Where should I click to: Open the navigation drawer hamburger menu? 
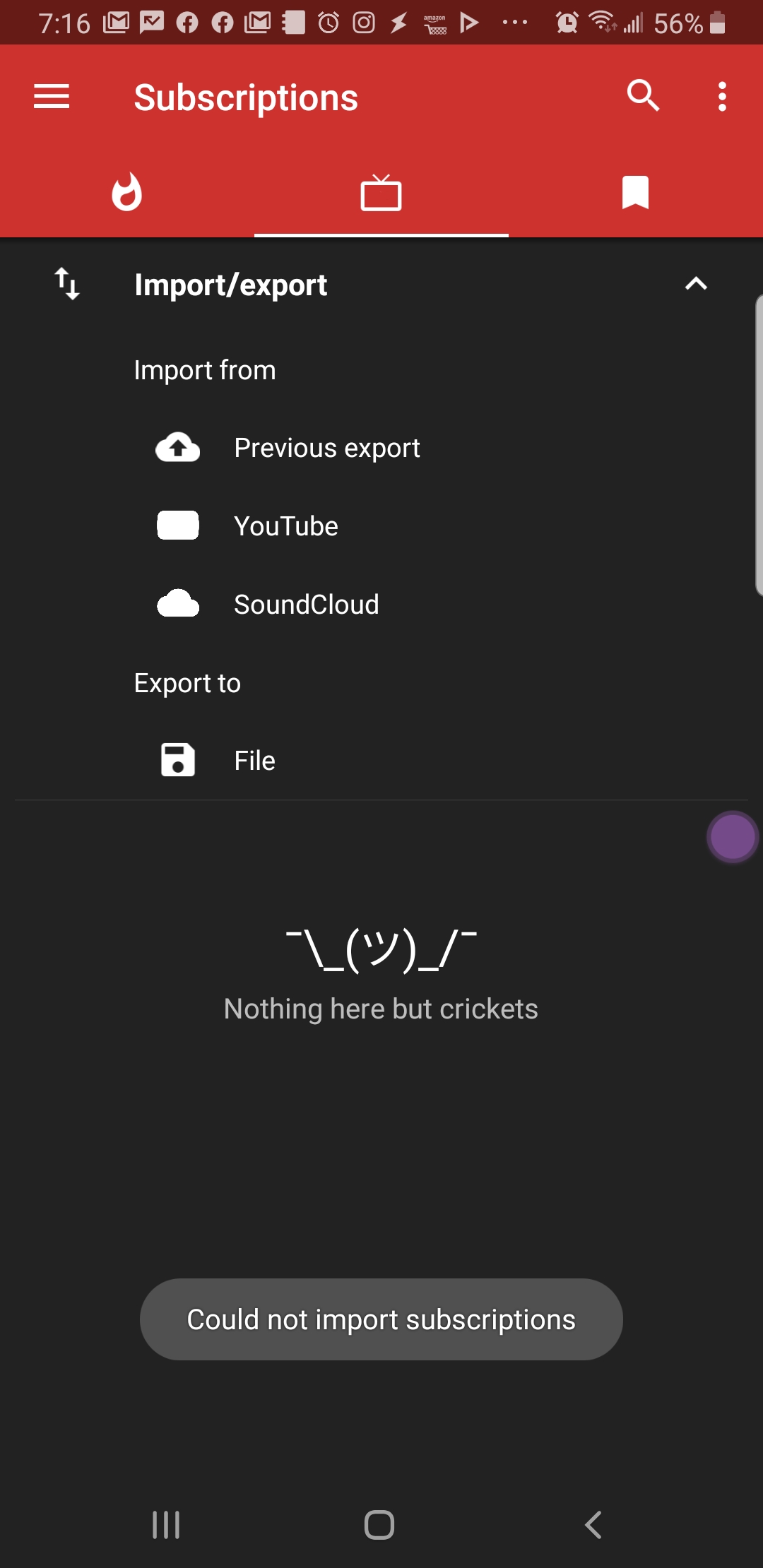coord(51,96)
